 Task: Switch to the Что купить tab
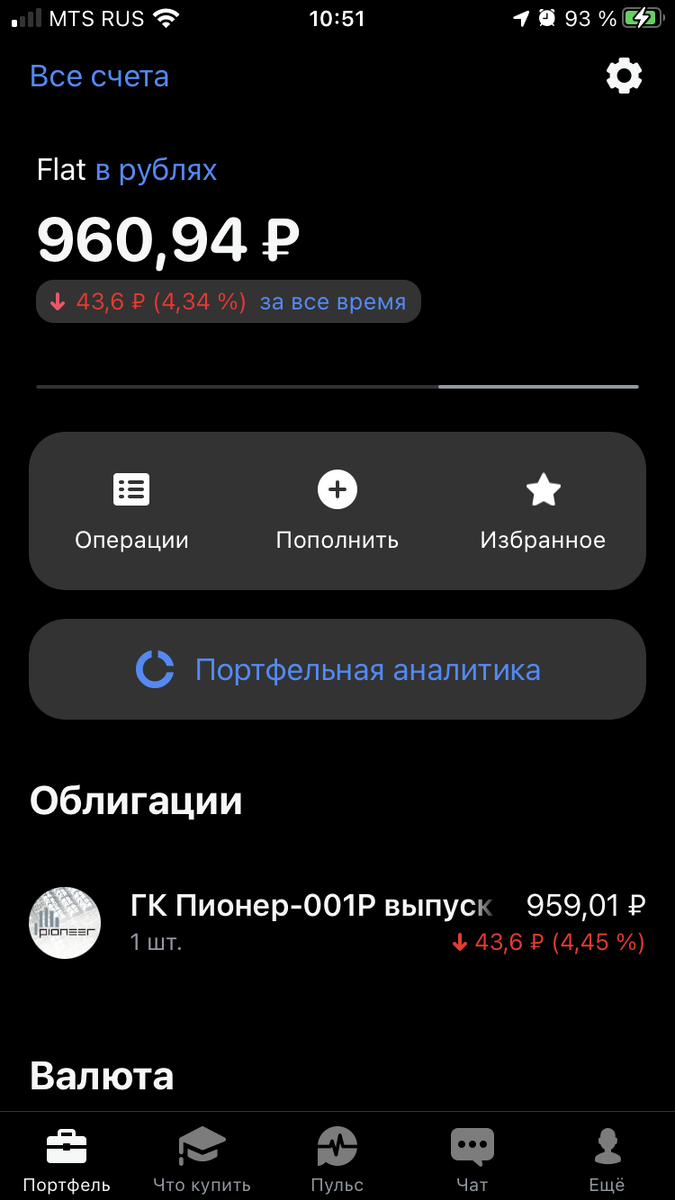tap(202, 1160)
